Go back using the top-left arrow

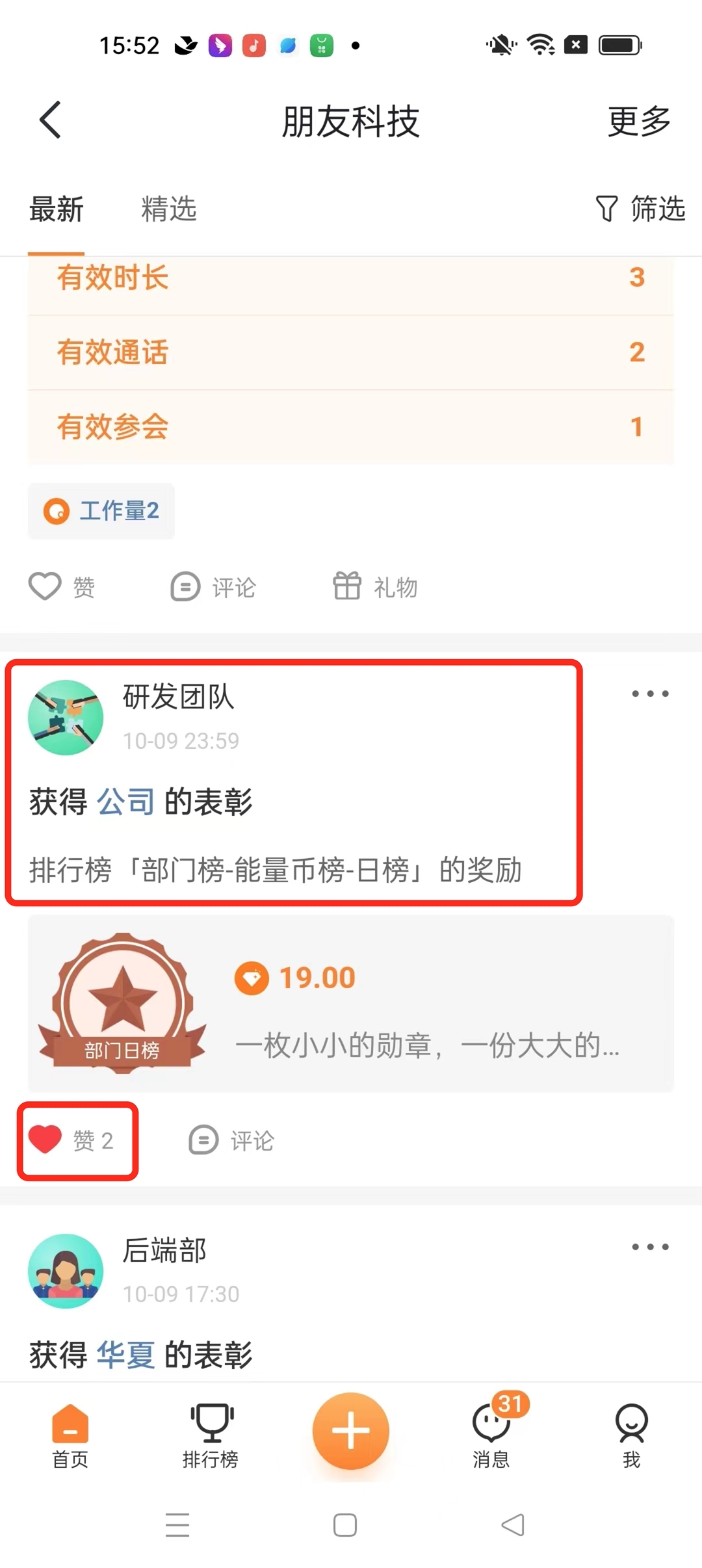pyautogui.click(x=50, y=120)
